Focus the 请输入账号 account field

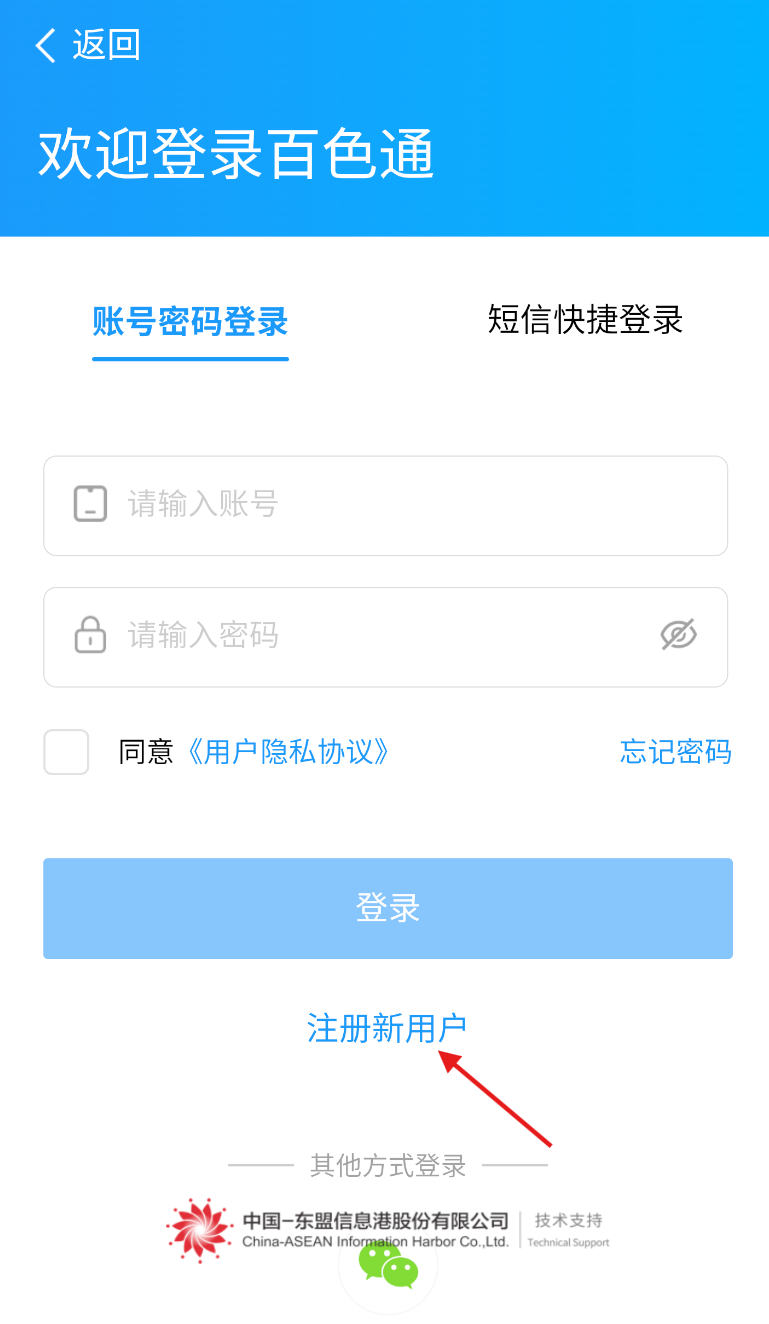385,505
